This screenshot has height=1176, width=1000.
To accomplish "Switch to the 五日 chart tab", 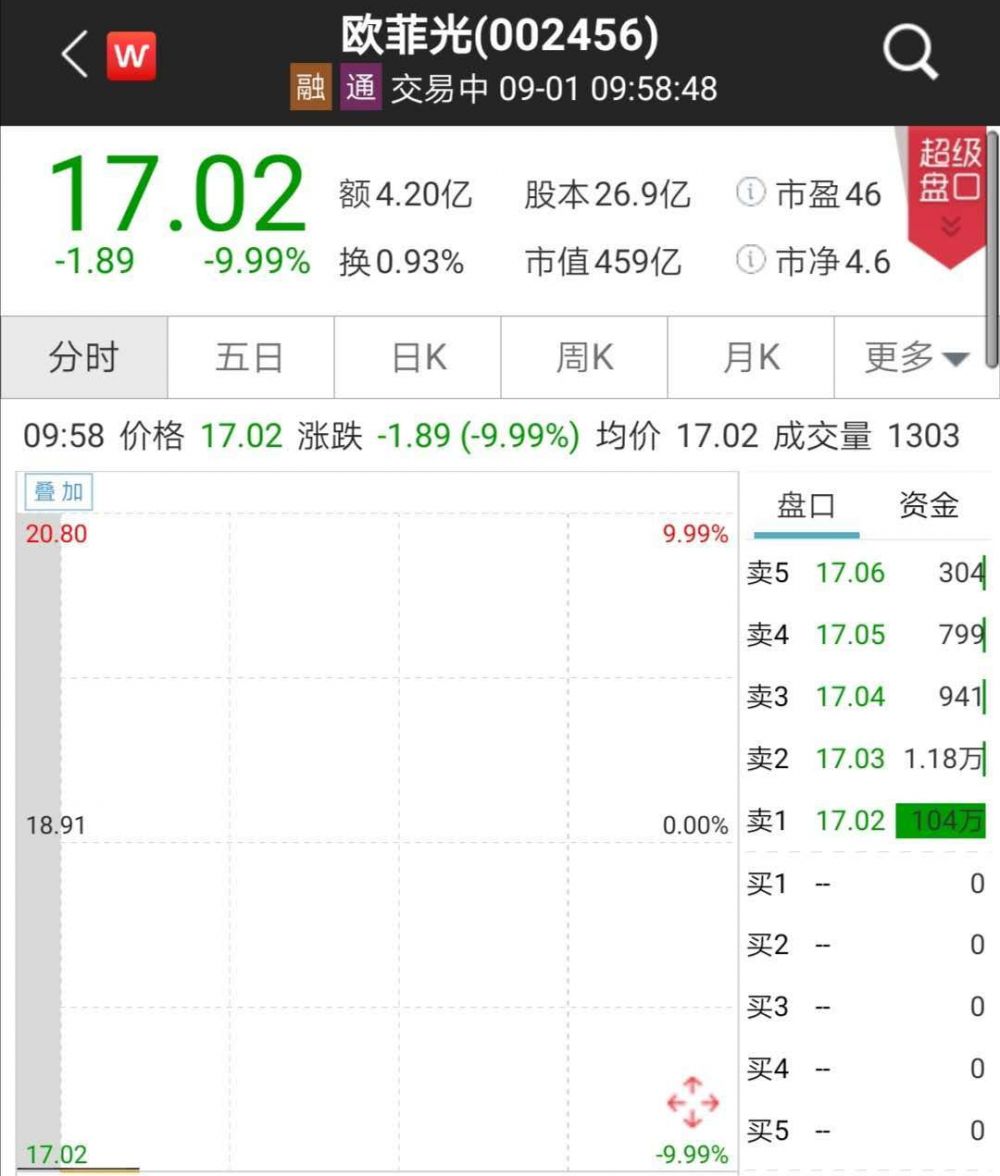I will pos(250,358).
